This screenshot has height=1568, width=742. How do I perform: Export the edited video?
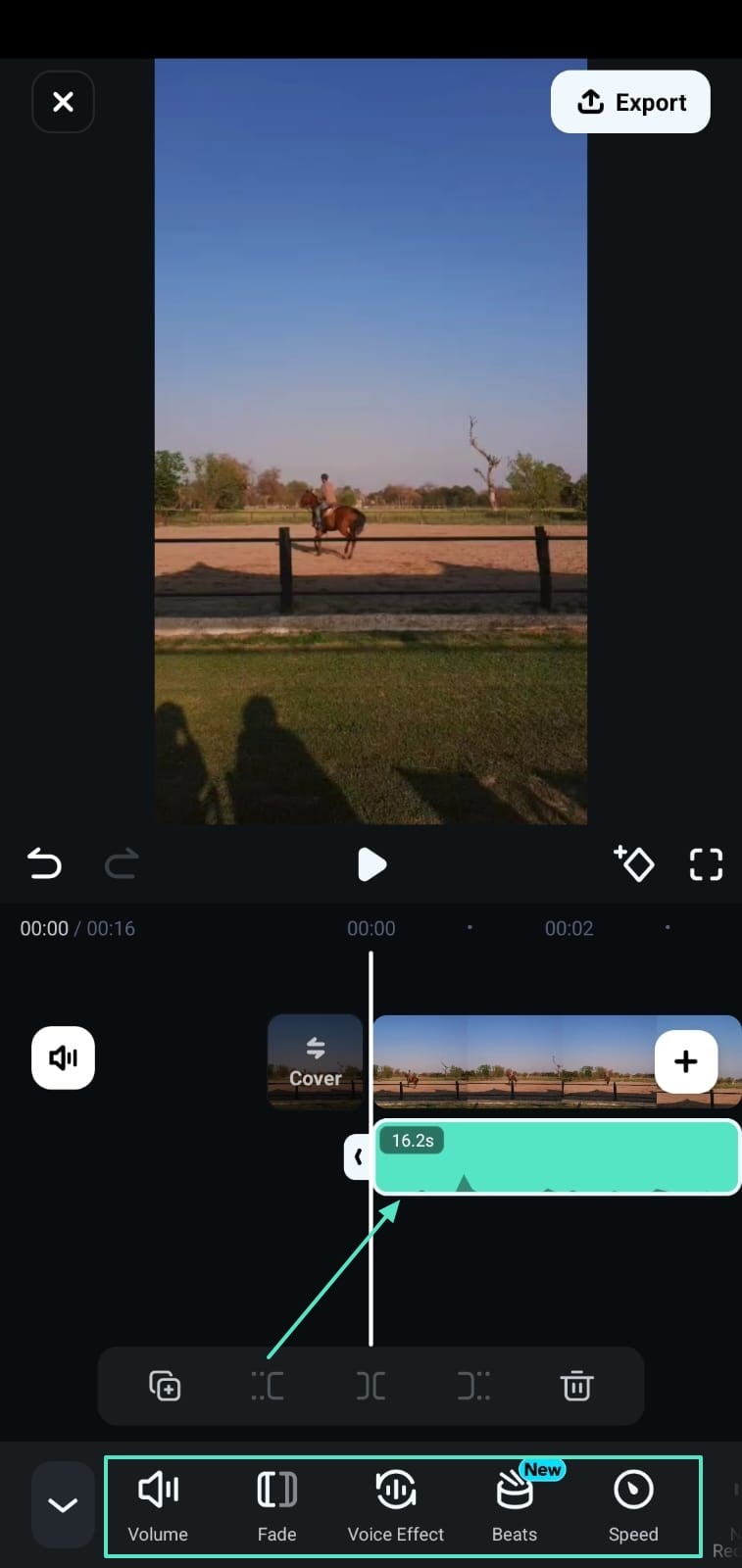(630, 102)
